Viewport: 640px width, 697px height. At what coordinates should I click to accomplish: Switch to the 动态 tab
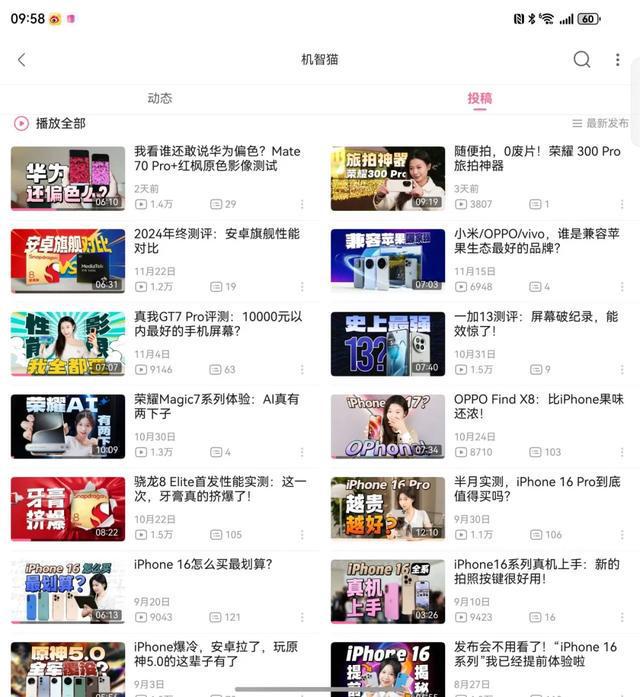click(160, 98)
